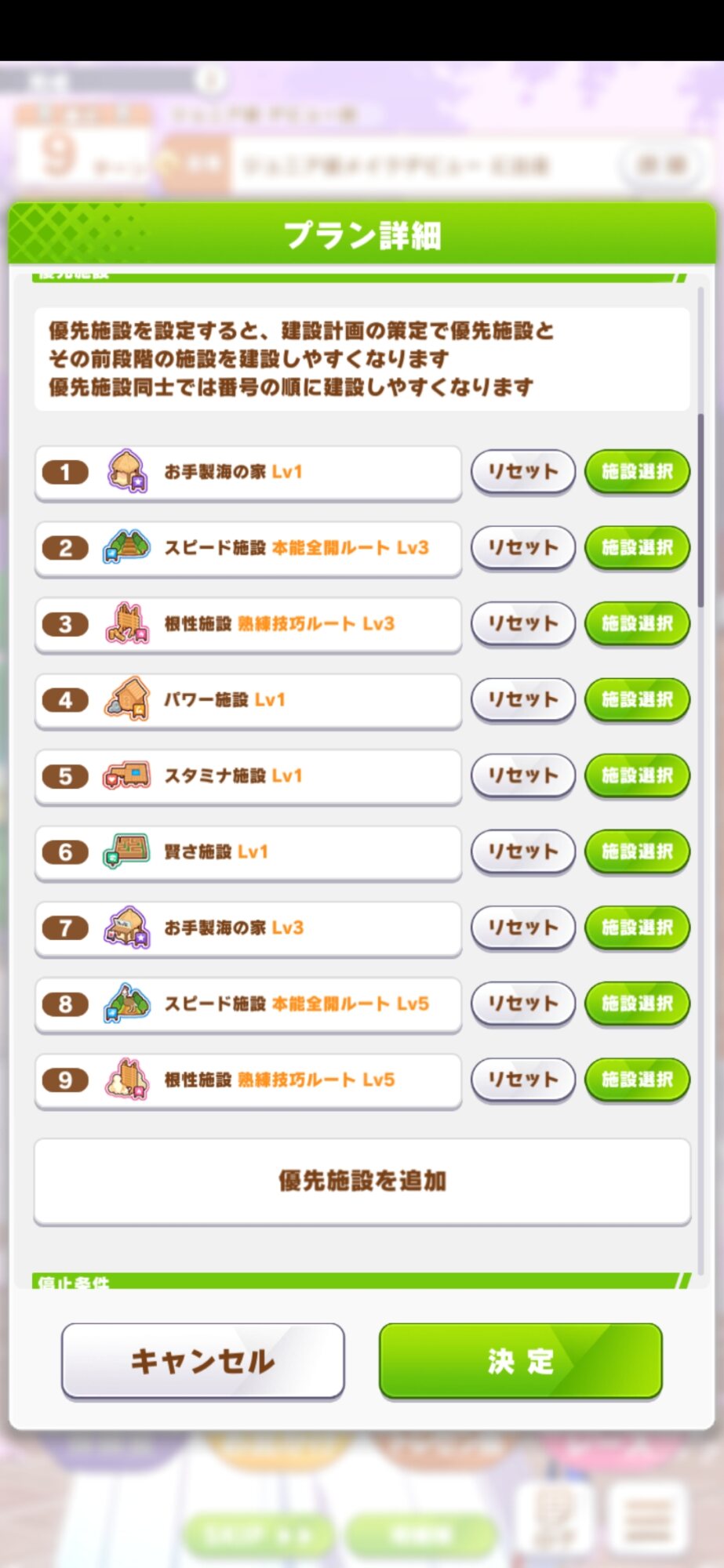Tap 施設選択 next to 賢さ施設 Lv1
724x1568 pixels.
click(637, 852)
